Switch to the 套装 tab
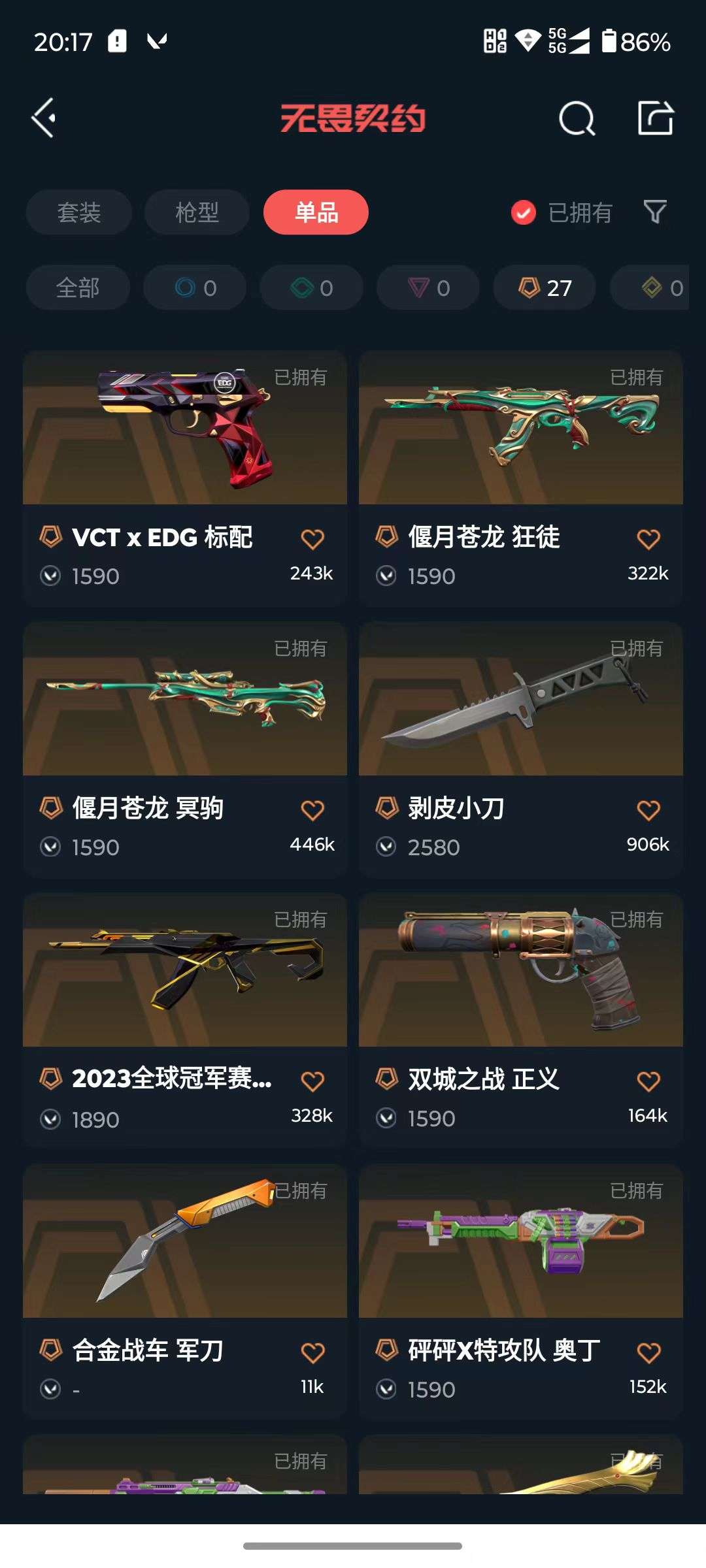The width and height of the screenshot is (706, 1568). click(78, 212)
